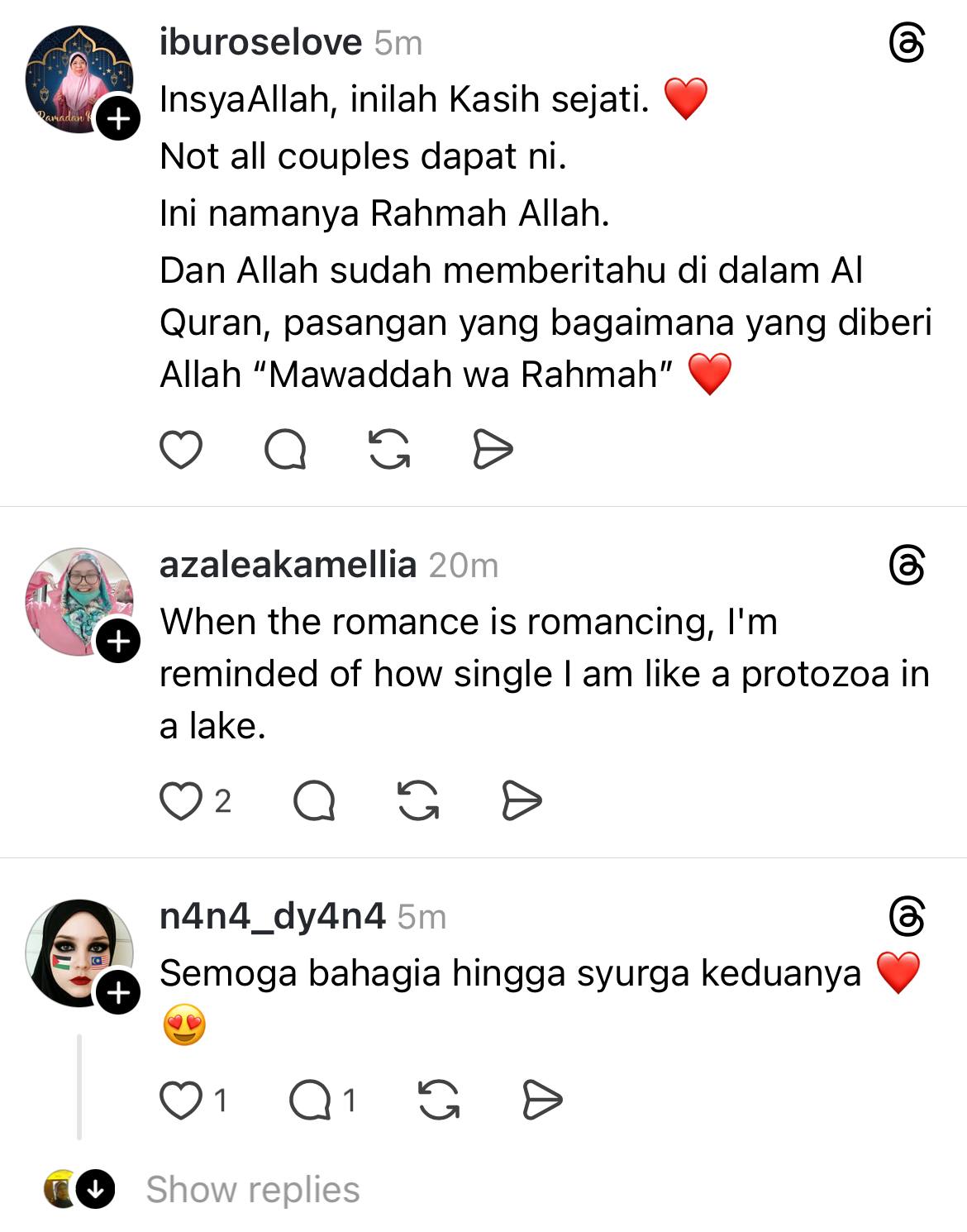
Task: Reply to azaleakamellia's comment
Action: 314,801
